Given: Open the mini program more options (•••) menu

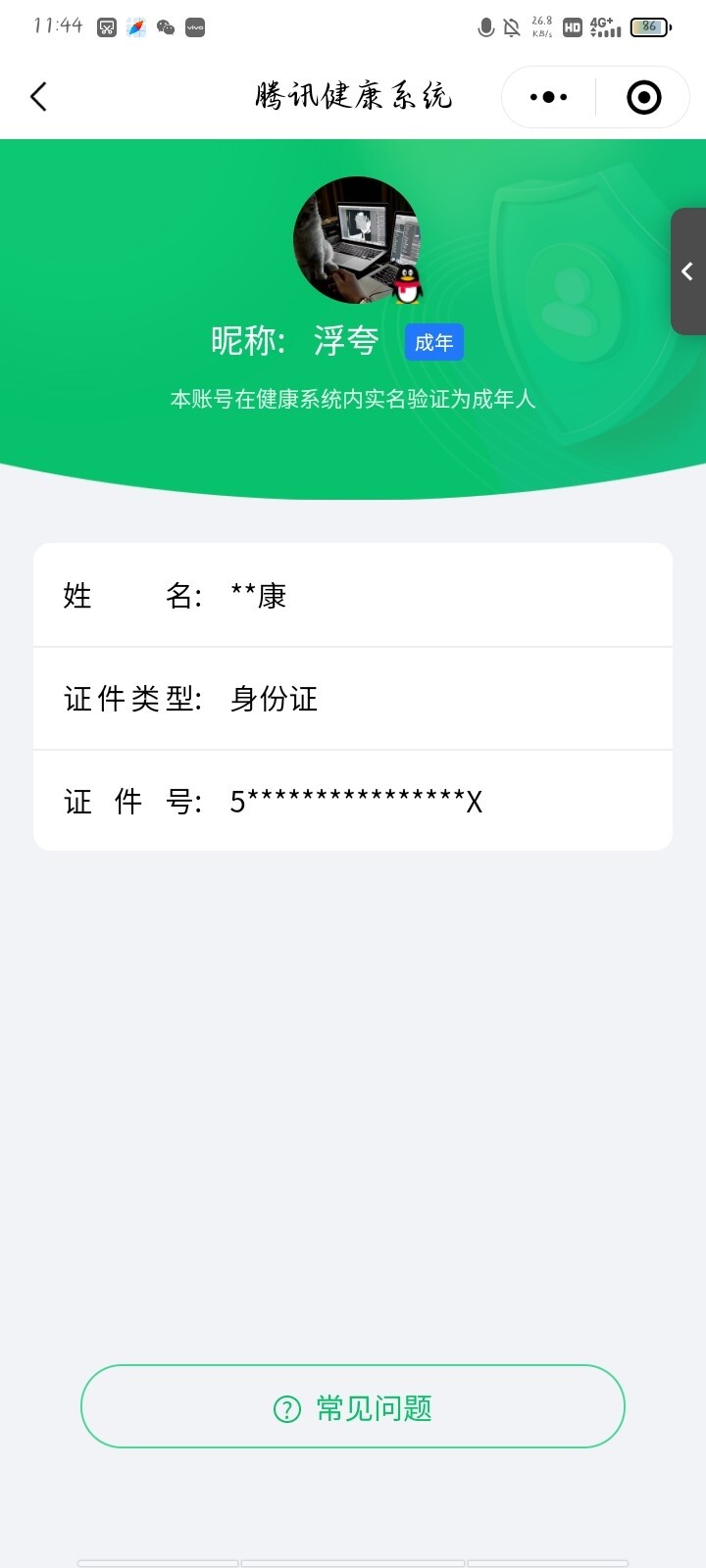Looking at the screenshot, I should [546, 96].
